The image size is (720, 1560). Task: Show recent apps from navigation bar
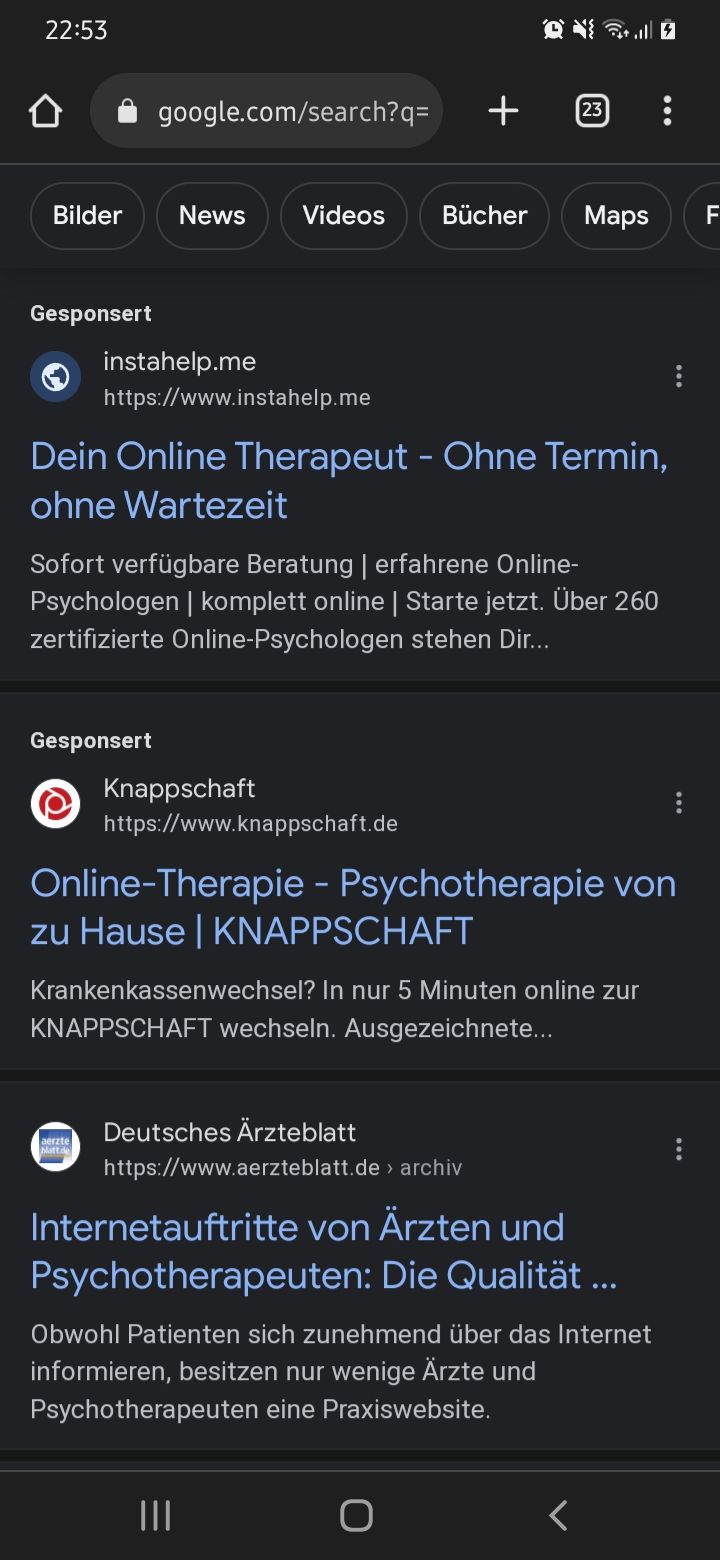[x=155, y=1515]
